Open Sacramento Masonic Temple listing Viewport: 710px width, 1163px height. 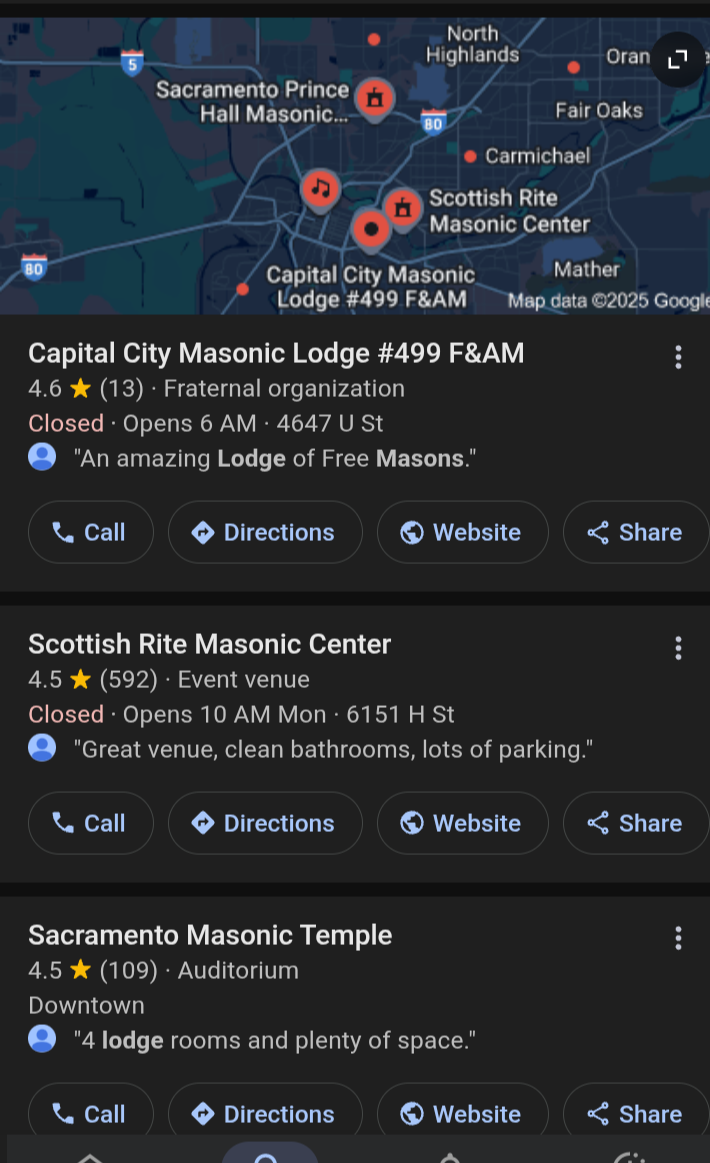click(210, 935)
